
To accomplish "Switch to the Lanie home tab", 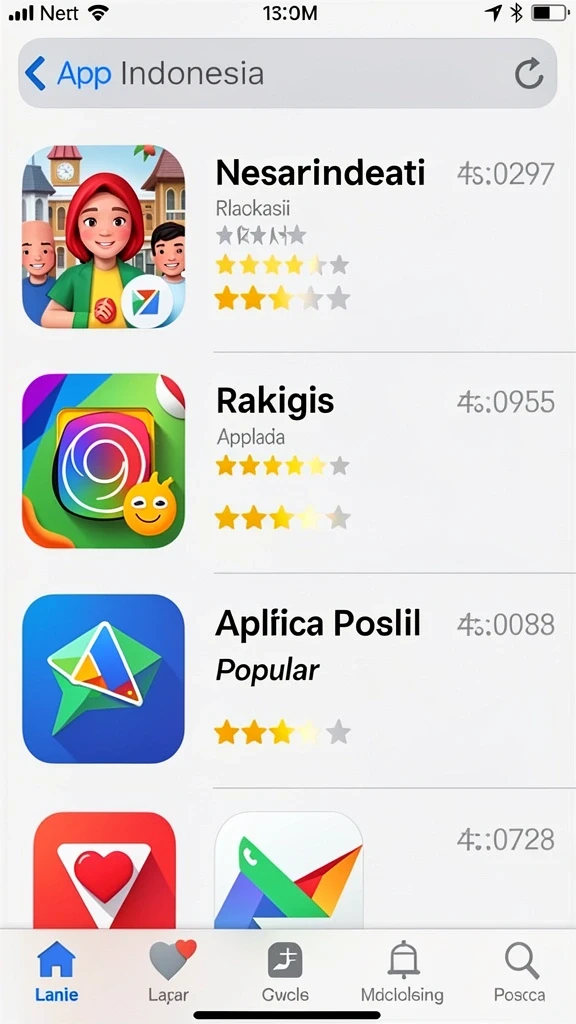I will [56, 972].
